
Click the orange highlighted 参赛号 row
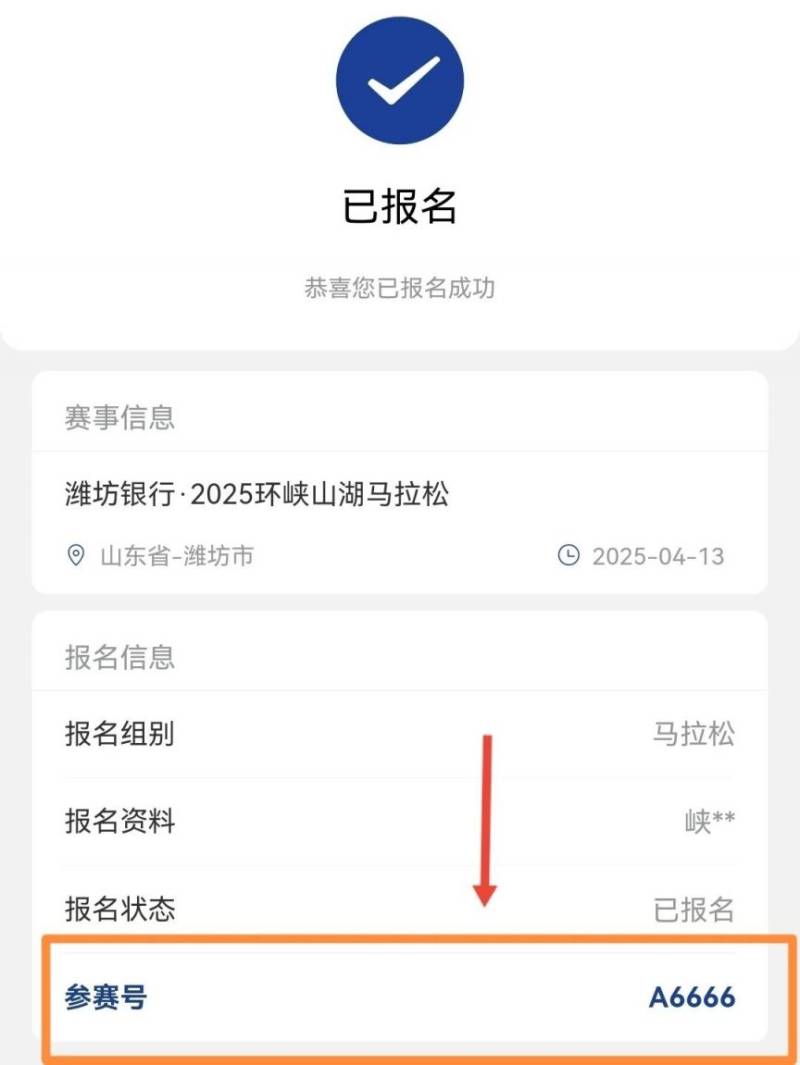(x=400, y=996)
